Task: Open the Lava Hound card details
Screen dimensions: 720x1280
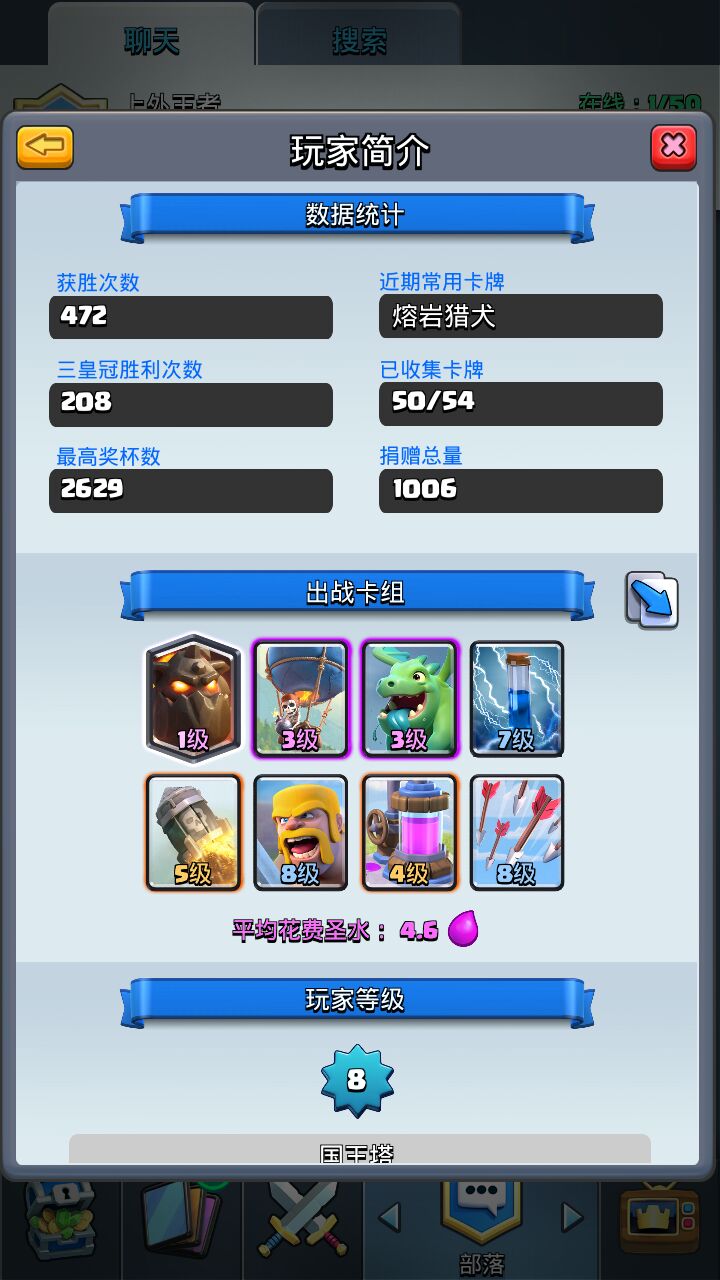Action: pyautogui.click(x=193, y=699)
